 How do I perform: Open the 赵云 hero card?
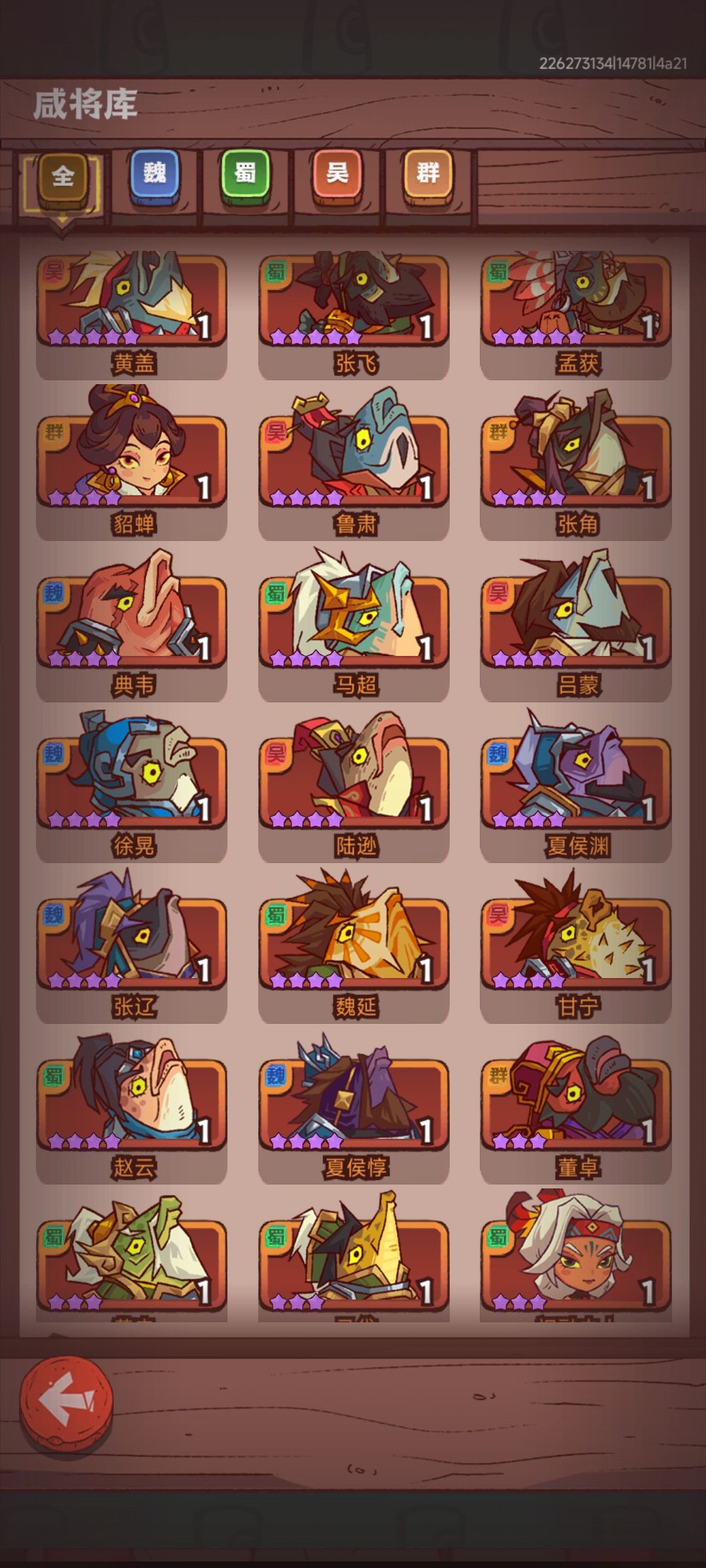point(131,1108)
